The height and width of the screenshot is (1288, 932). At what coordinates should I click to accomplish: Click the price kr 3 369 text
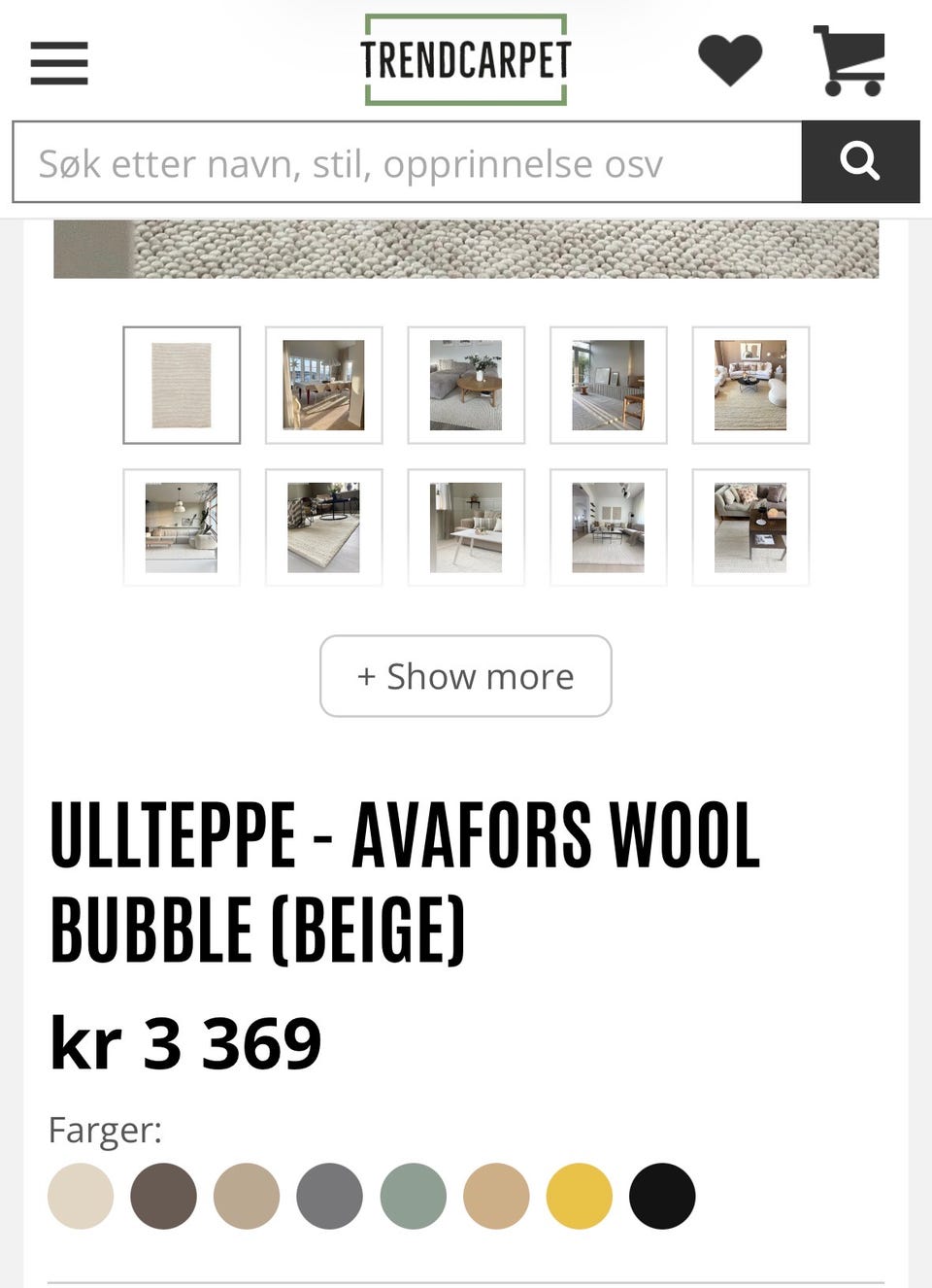tap(186, 1042)
